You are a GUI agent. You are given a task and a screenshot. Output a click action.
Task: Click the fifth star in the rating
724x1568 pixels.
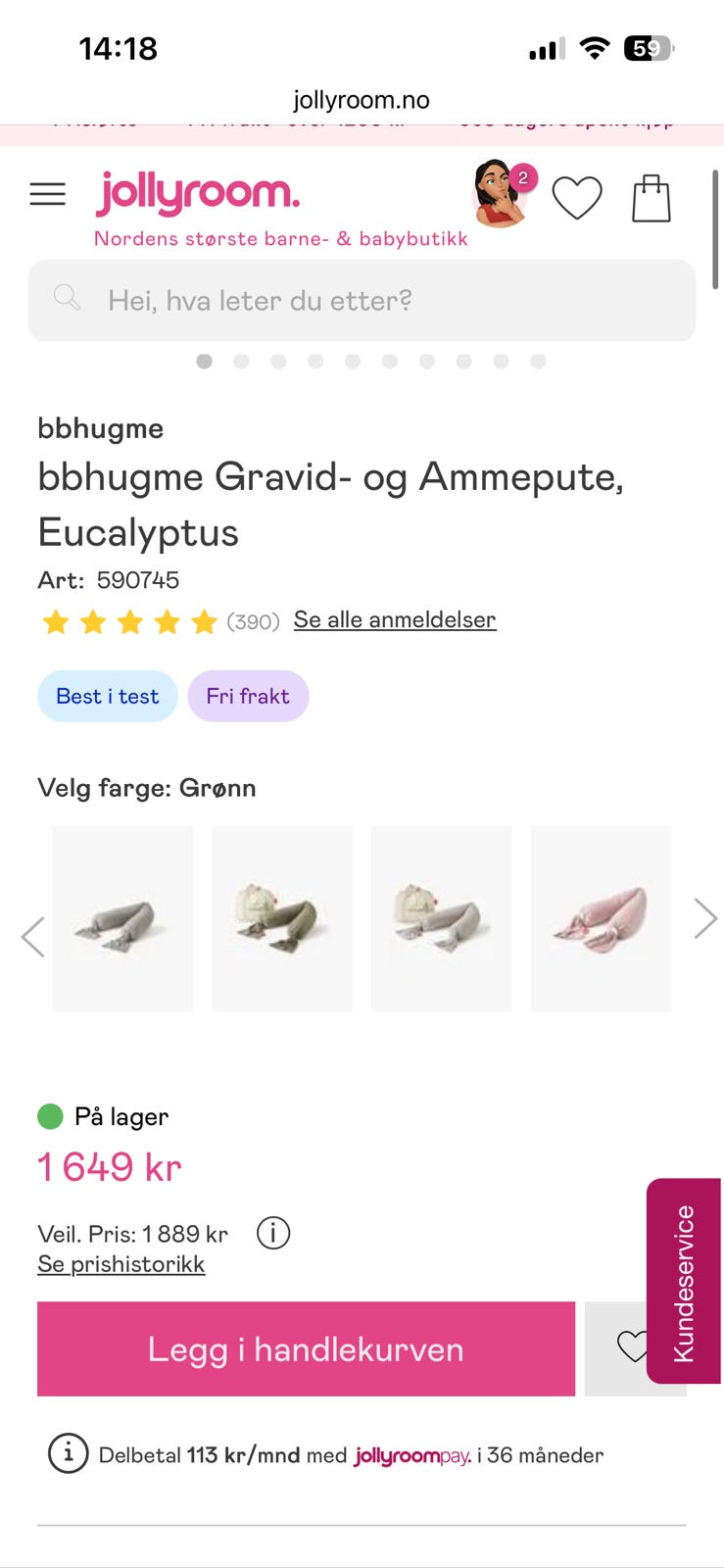coord(203,621)
